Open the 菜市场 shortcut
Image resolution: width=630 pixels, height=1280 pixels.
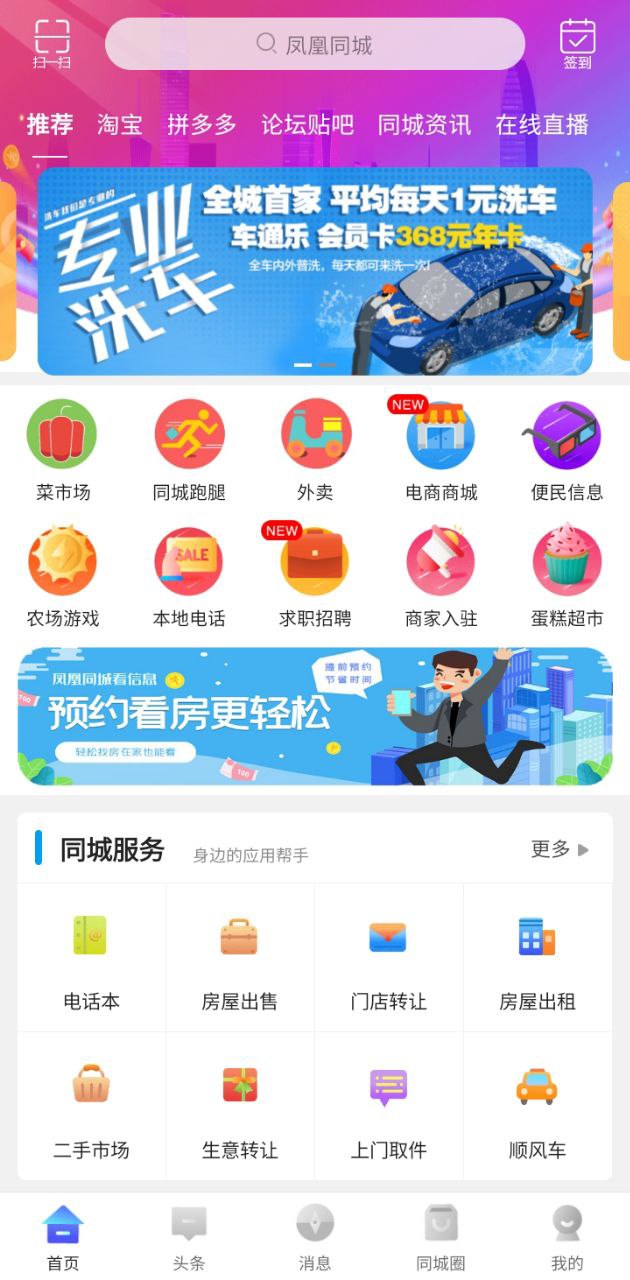tap(62, 449)
